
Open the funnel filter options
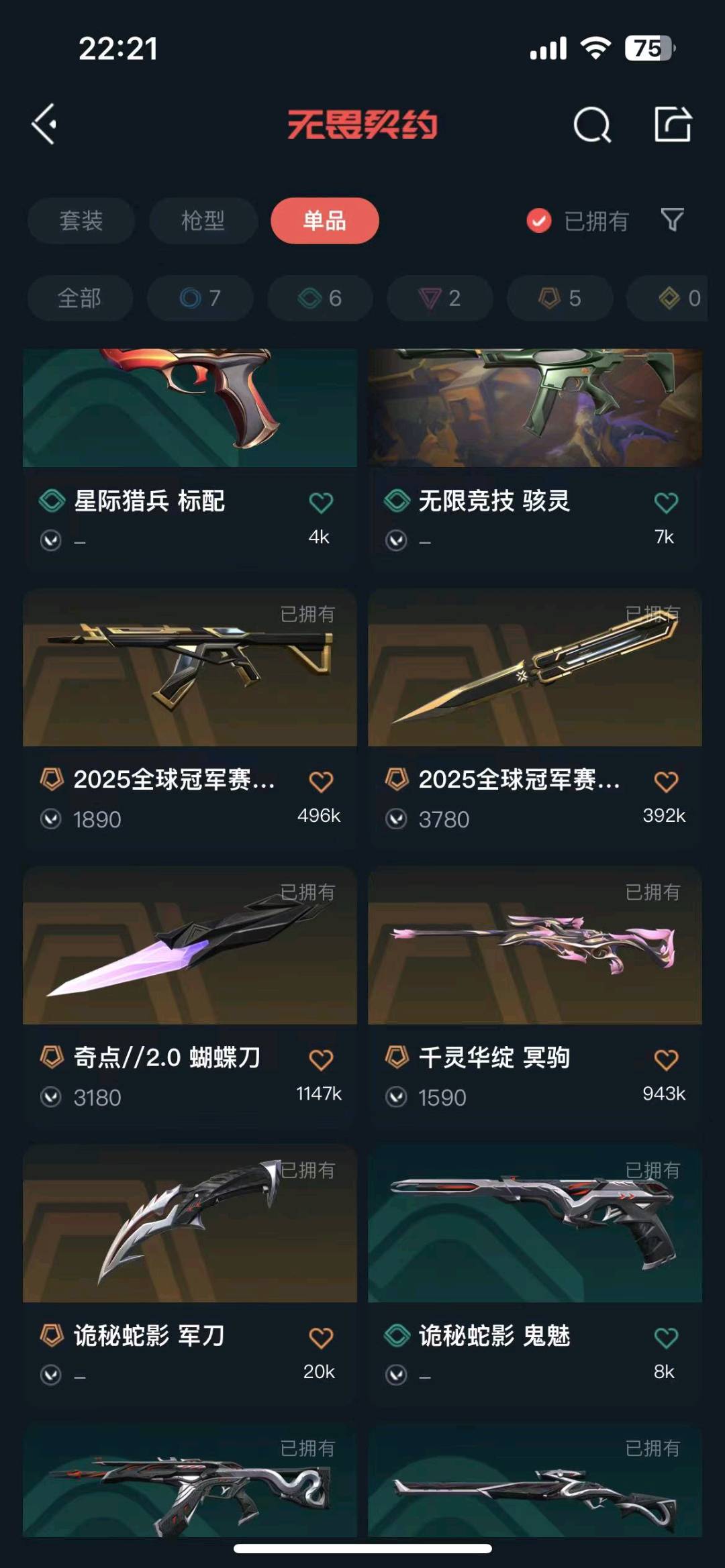[x=672, y=219]
